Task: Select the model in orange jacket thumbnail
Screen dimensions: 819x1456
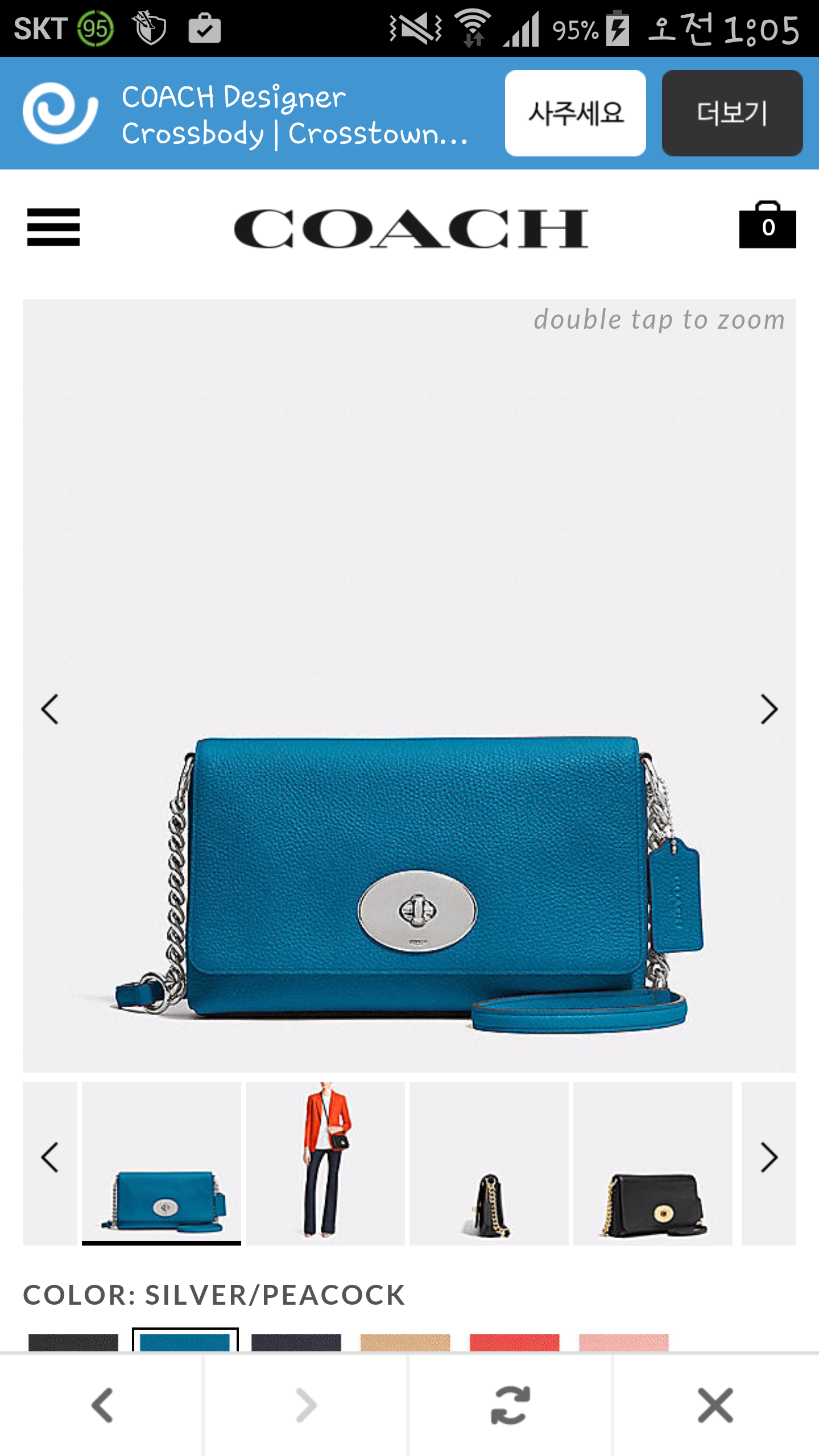Action: click(x=325, y=1163)
